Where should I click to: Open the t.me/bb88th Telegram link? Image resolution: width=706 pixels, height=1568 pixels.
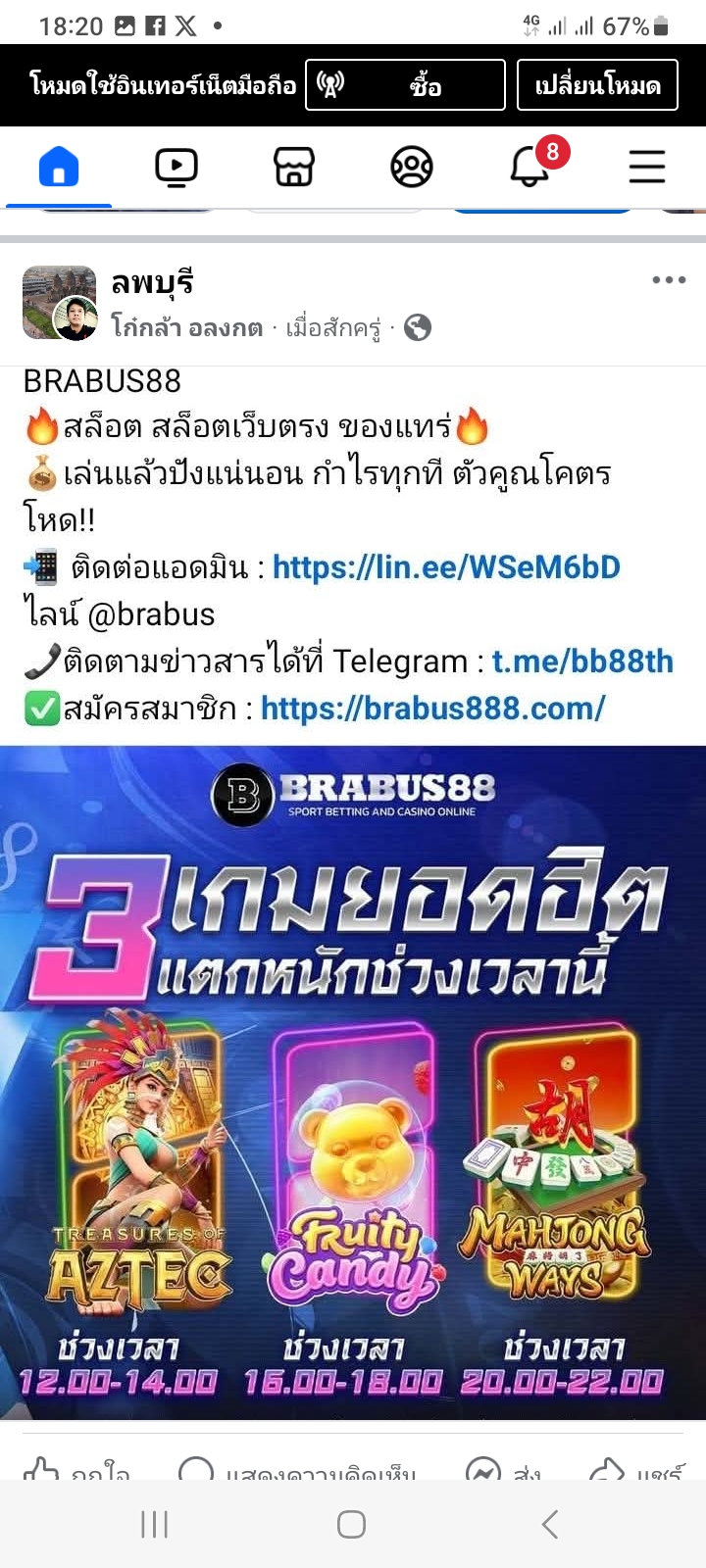point(582,661)
